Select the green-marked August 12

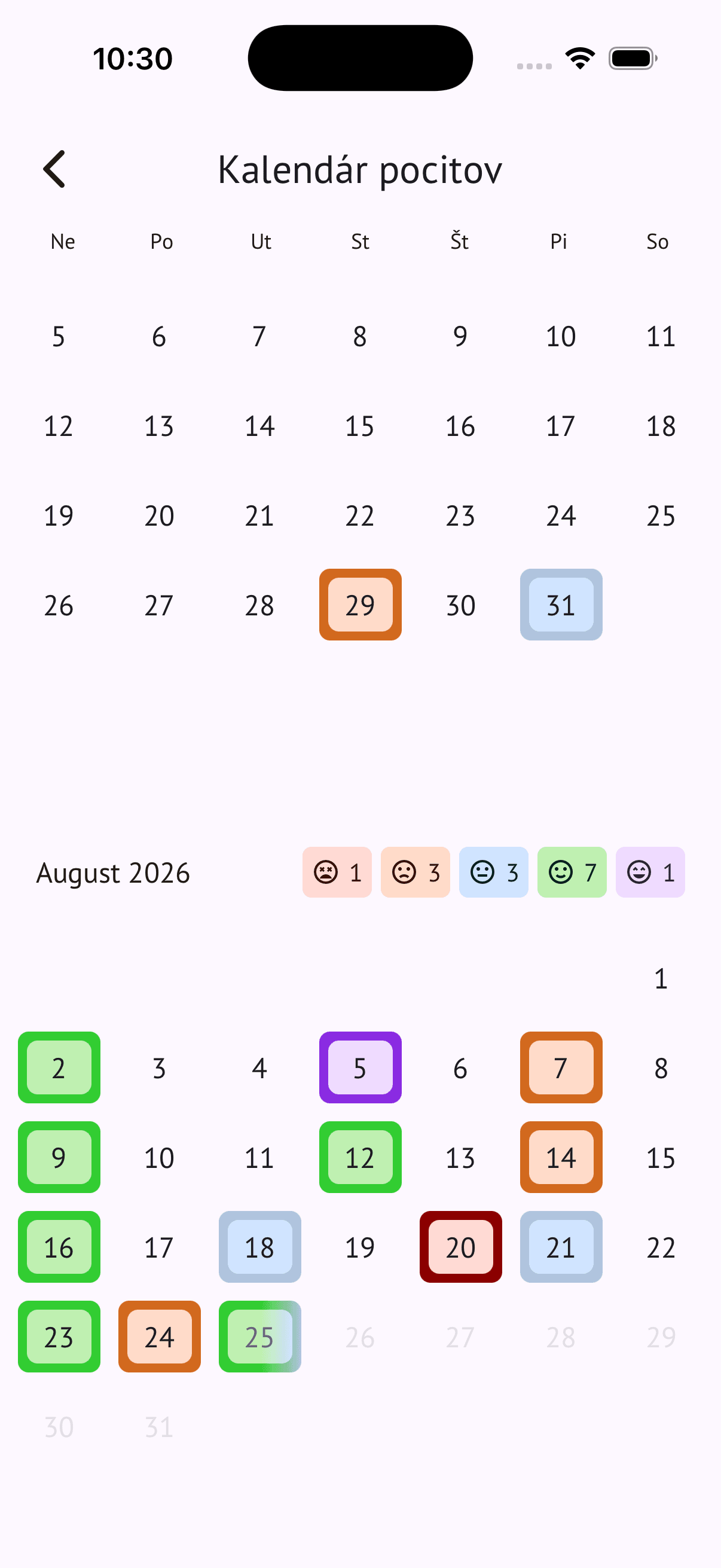[360, 1157]
